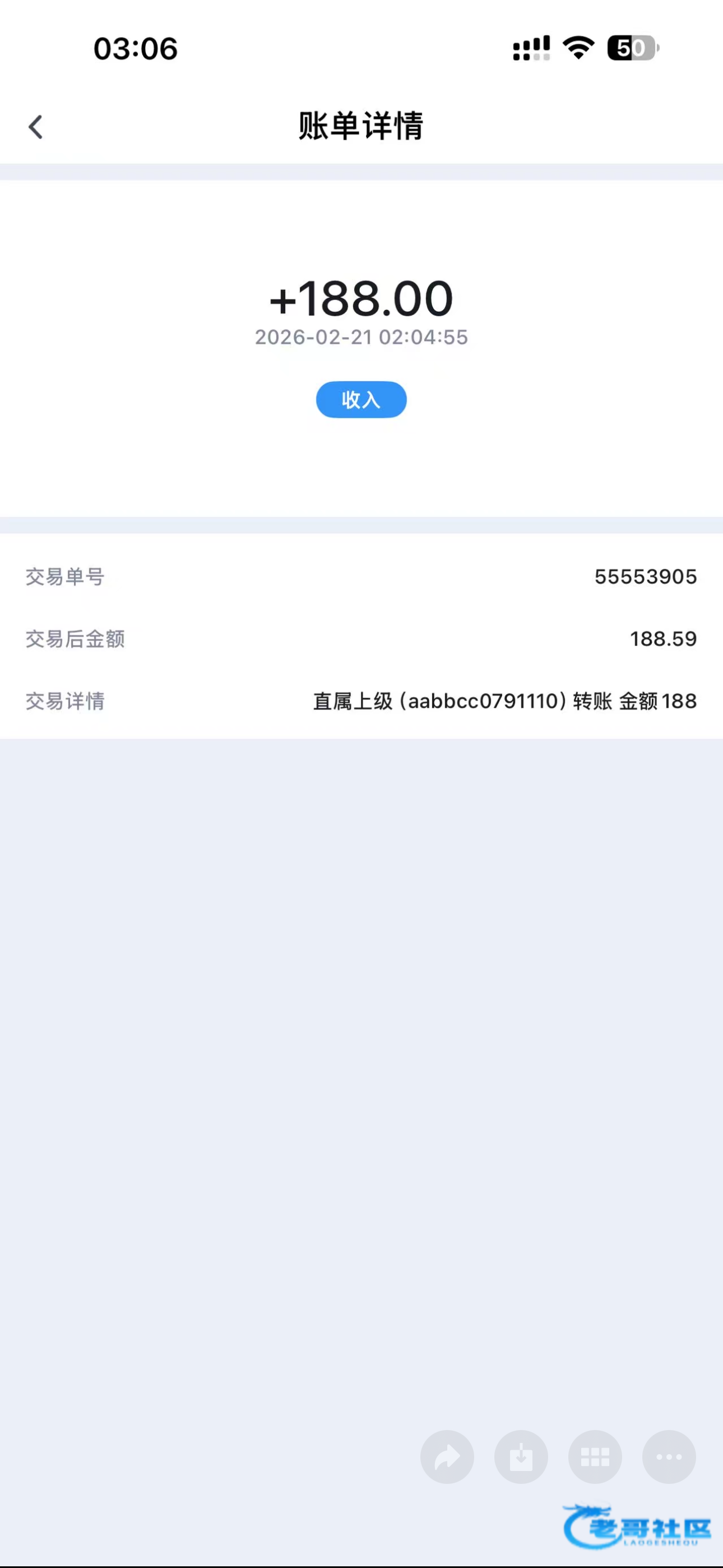Share using the floating arrow icon
This screenshot has height=1568, width=723.
coord(447,1456)
